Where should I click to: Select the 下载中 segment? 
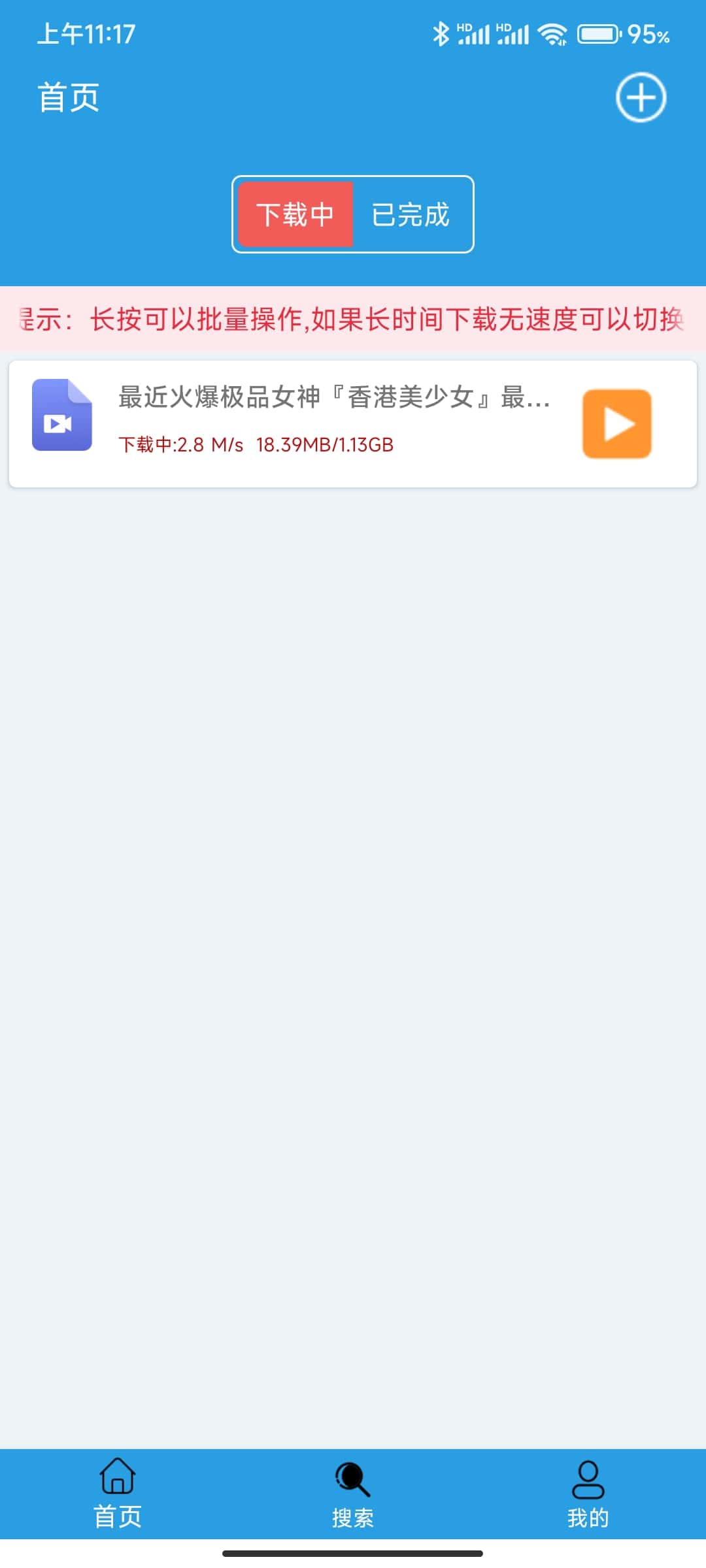pos(295,214)
